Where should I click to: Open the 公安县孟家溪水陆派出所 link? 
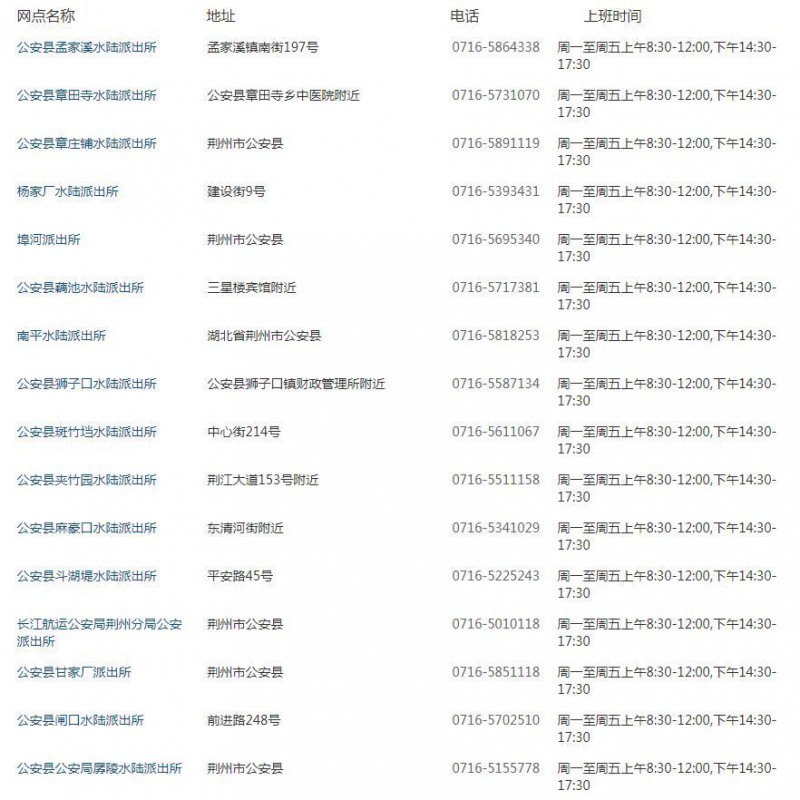click(87, 47)
